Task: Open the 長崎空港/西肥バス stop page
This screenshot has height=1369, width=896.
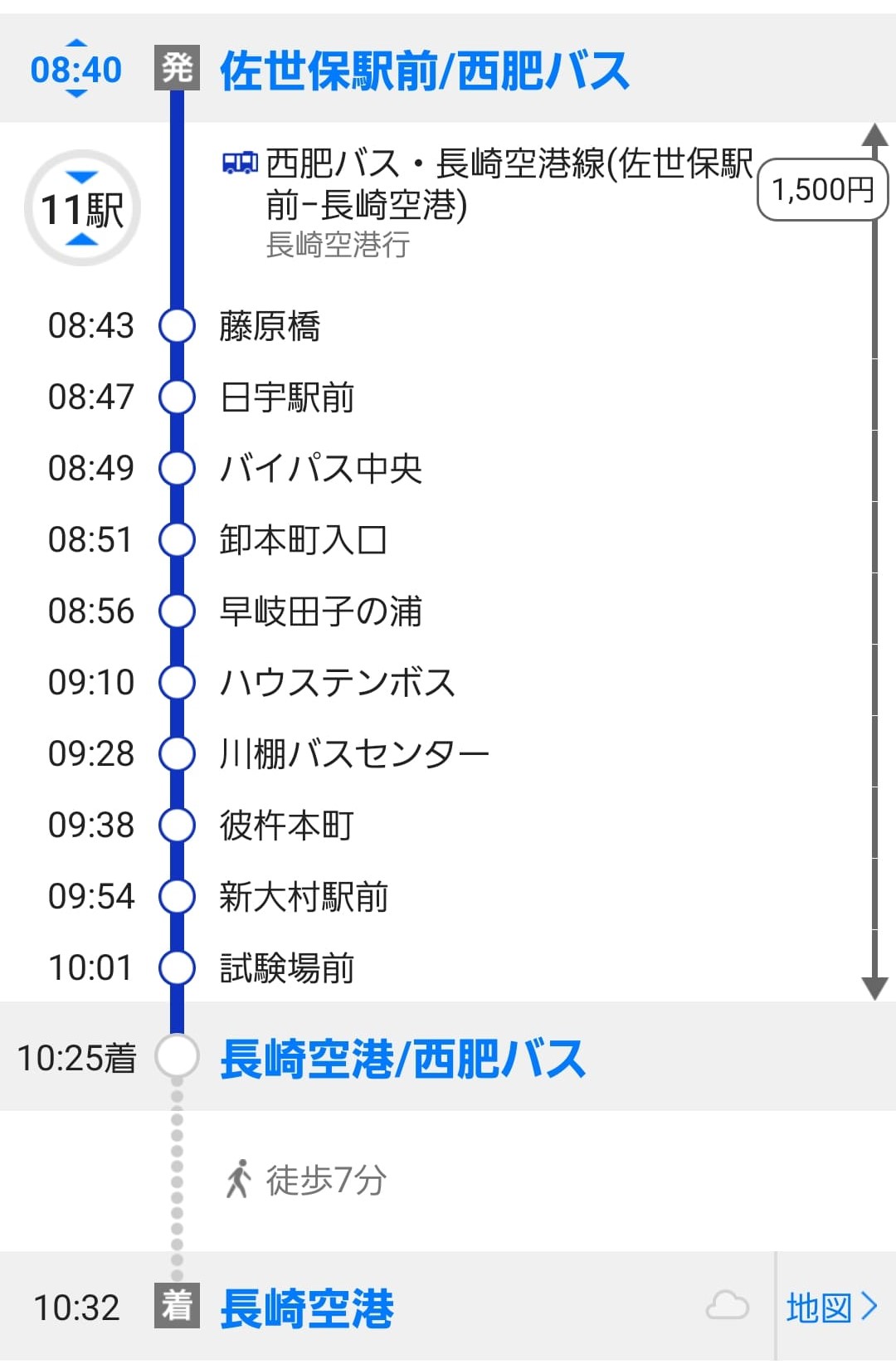Action: (402, 1059)
